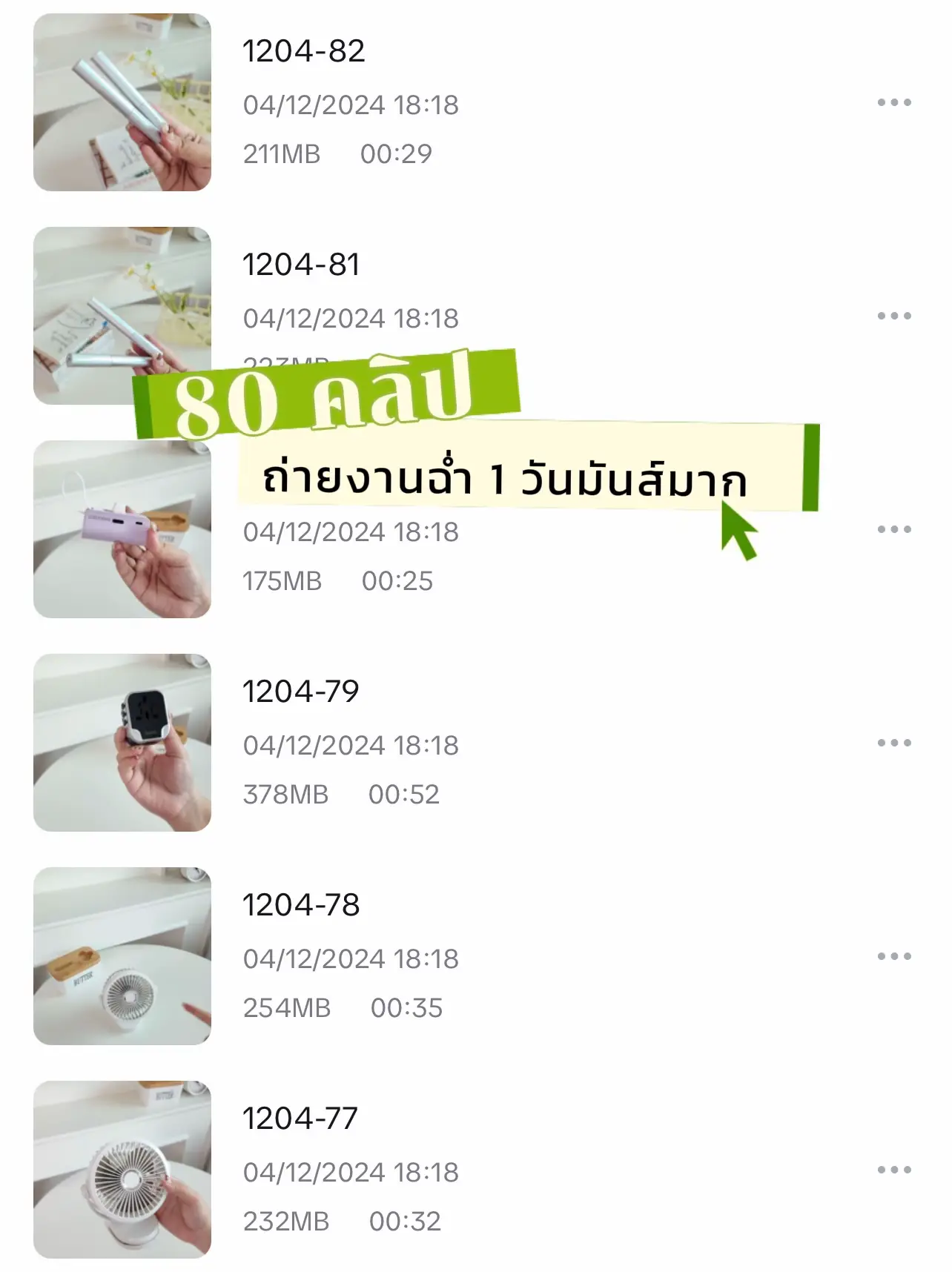Select the file named 1204-79
Screen dimensions: 952x1272
[302, 689]
